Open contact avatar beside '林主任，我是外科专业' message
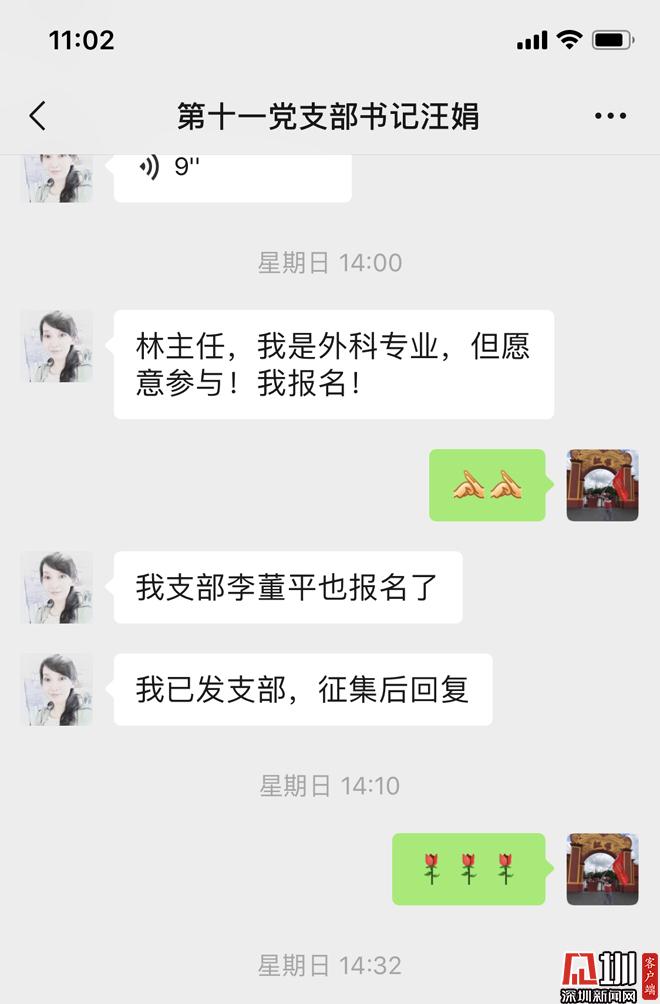 tap(57, 346)
